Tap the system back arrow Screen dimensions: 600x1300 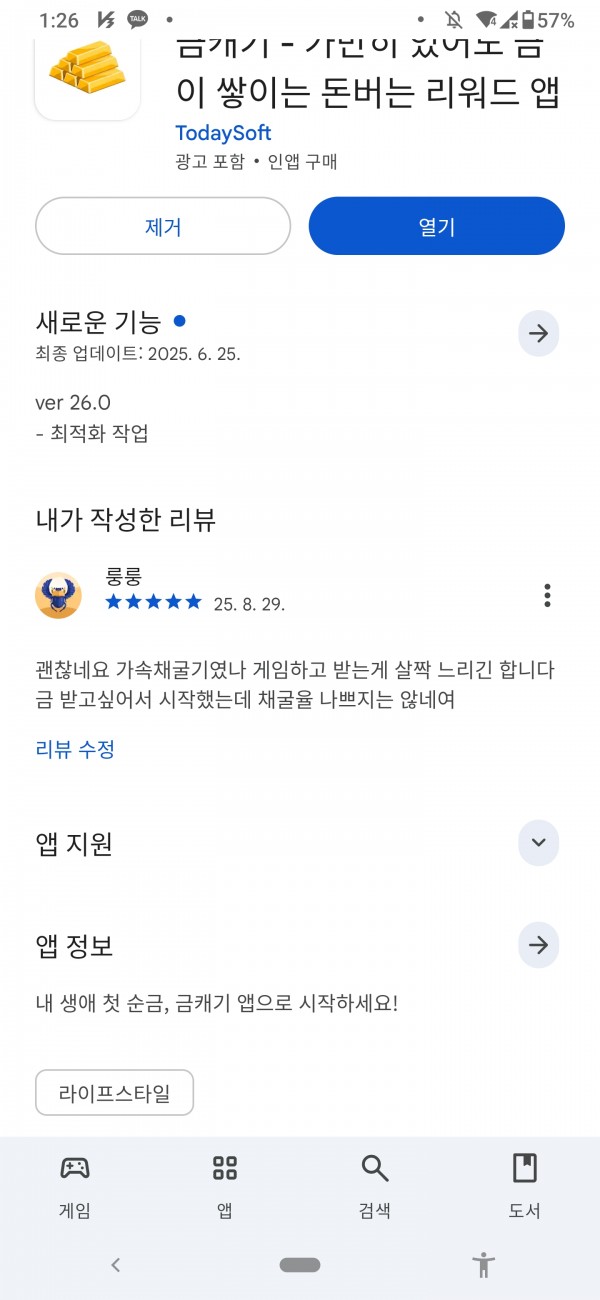click(x=115, y=1265)
